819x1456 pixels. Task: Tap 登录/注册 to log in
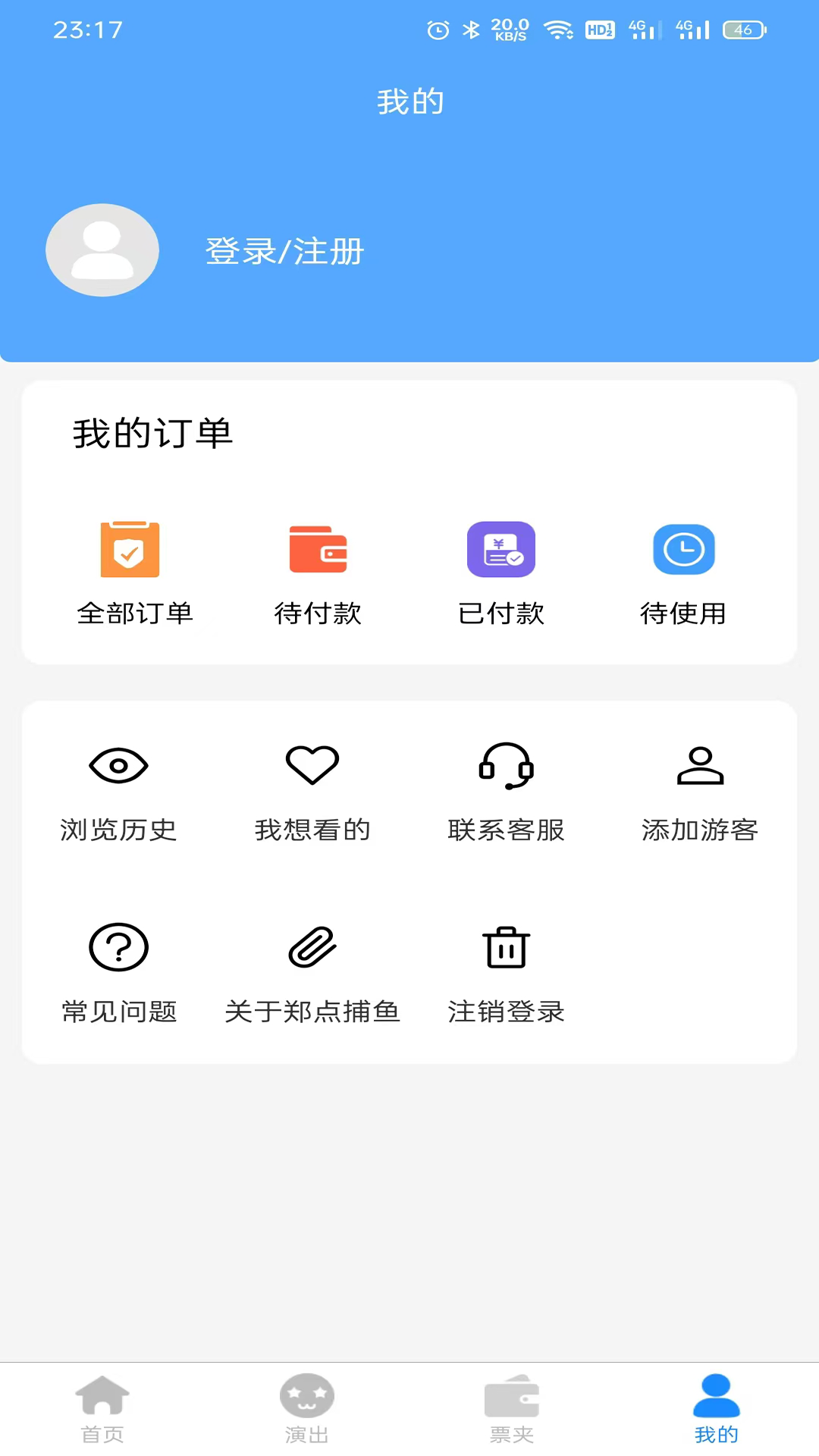click(284, 252)
